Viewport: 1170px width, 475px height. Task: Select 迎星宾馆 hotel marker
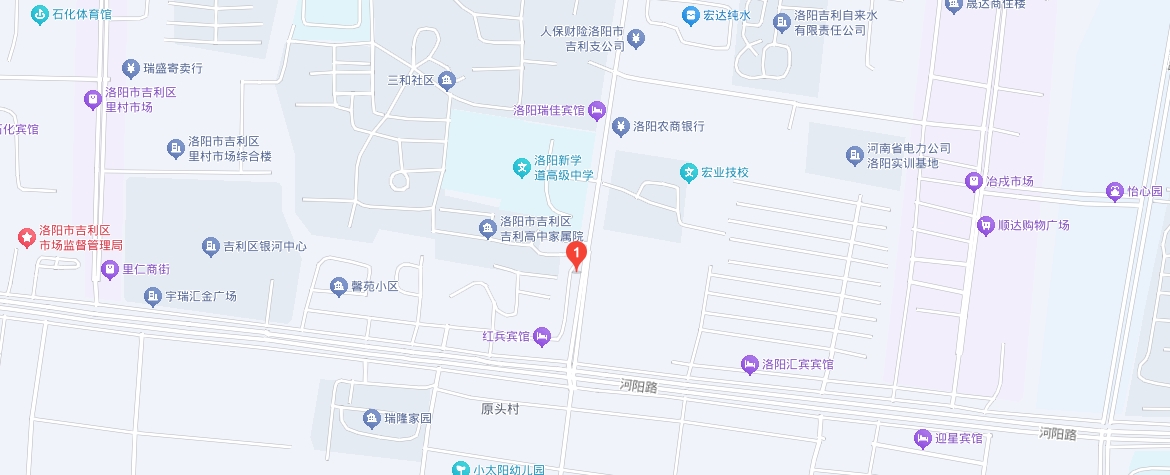point(923,438)
